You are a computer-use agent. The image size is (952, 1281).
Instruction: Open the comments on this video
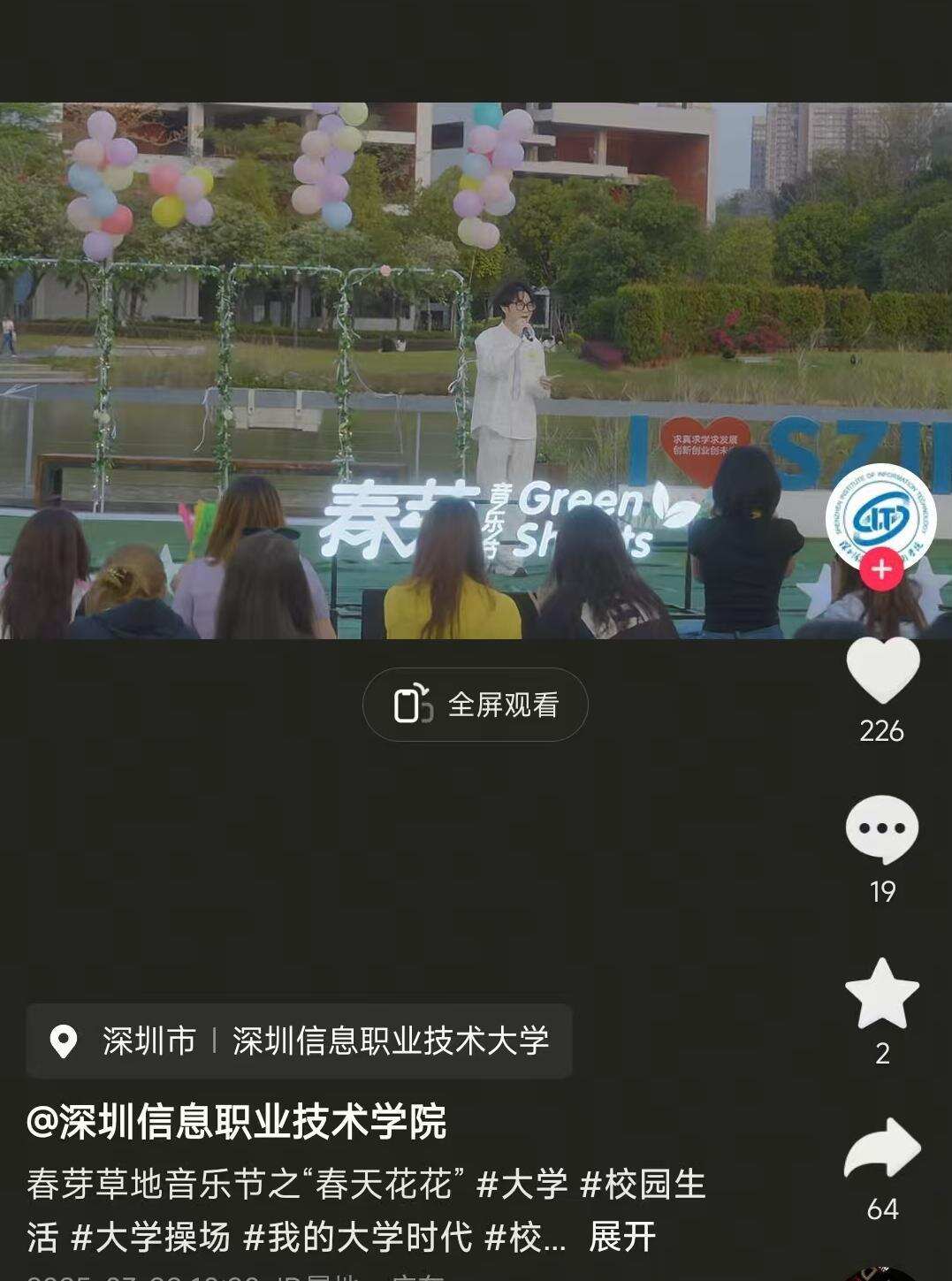(882, 829)
